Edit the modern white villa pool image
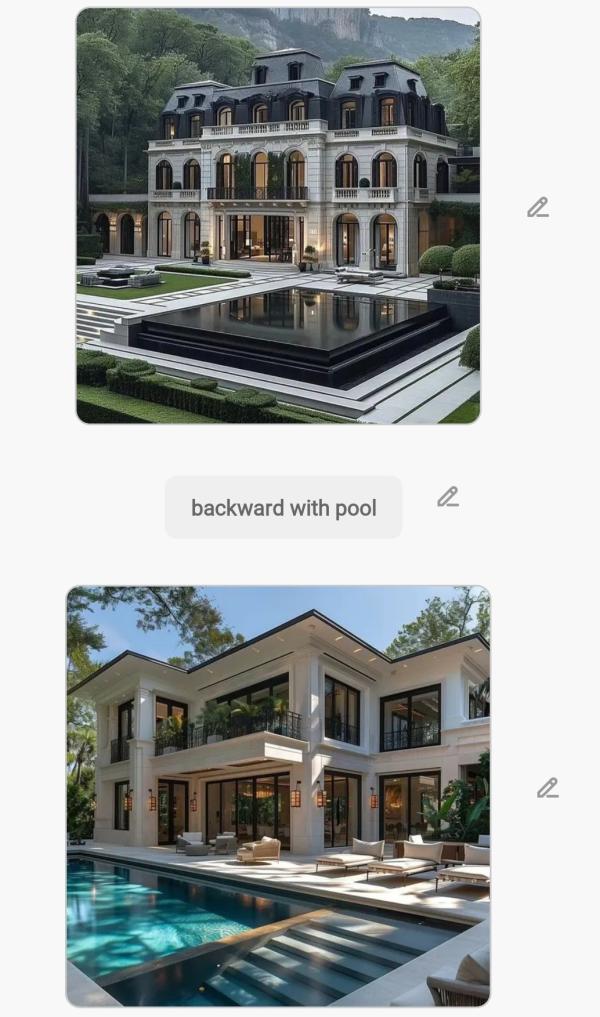This screenshot has width=600, height=1017. pos(547,788)
